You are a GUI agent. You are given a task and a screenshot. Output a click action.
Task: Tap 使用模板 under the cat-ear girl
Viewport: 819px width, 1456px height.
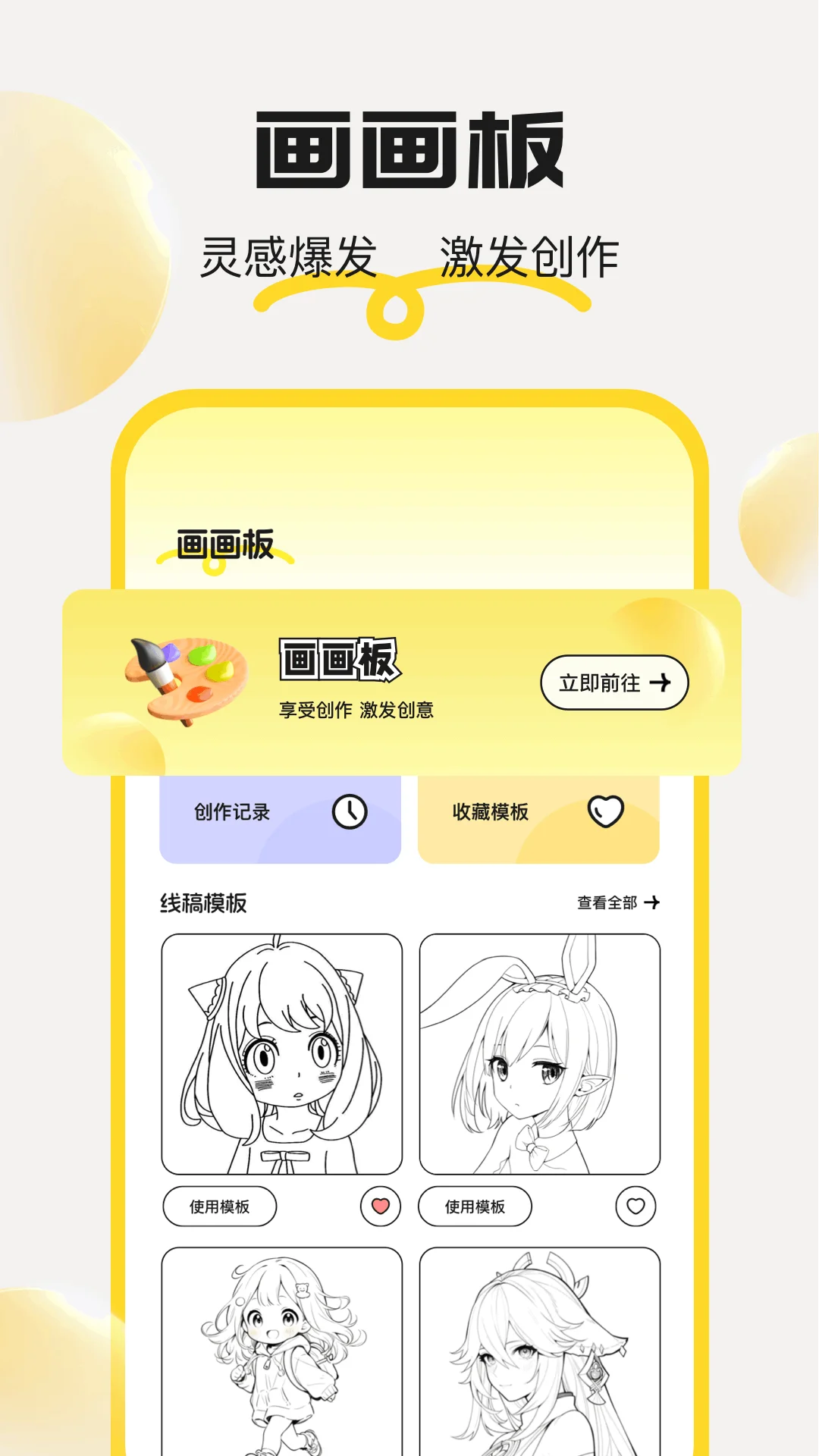click(x=220, y=1206)
